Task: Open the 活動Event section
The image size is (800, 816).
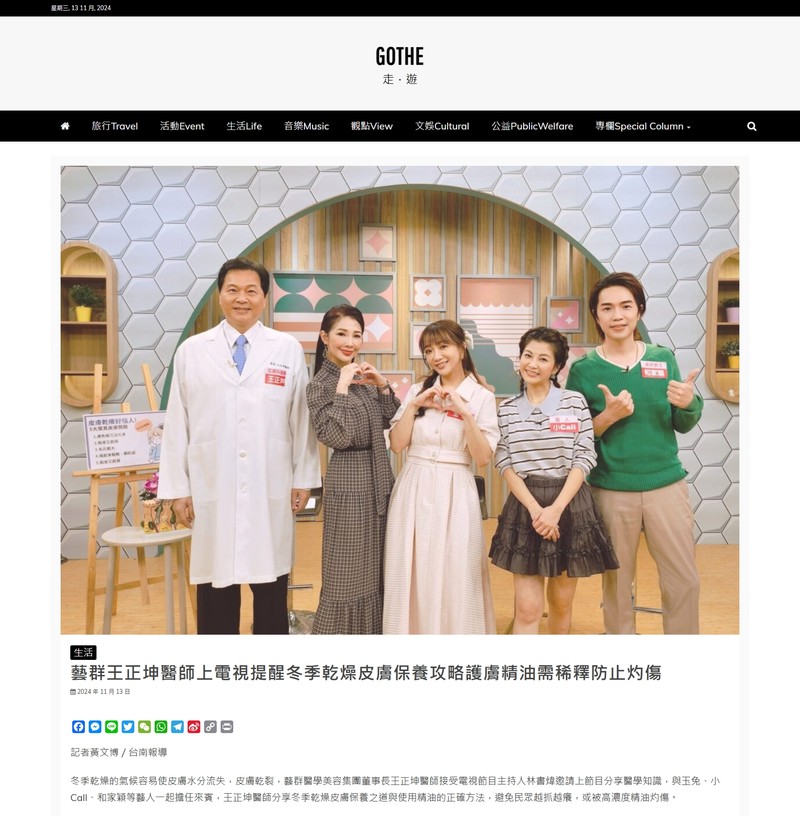Action: tap(182, 126)
